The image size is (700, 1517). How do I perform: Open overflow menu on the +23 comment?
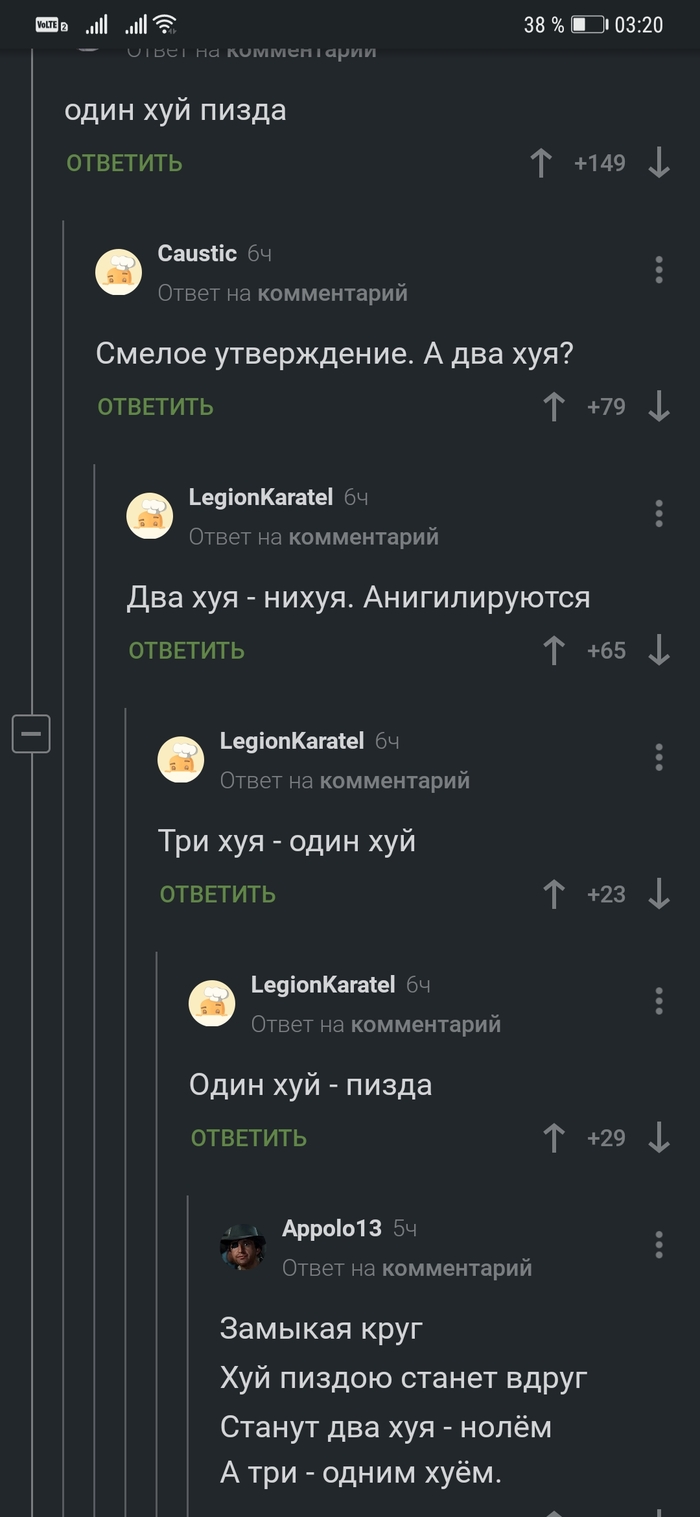tap(659, 757)
